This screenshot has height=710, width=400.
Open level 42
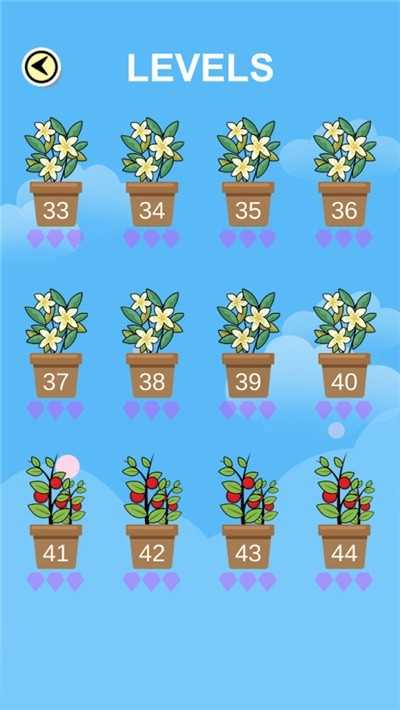[x=152, y=513]
